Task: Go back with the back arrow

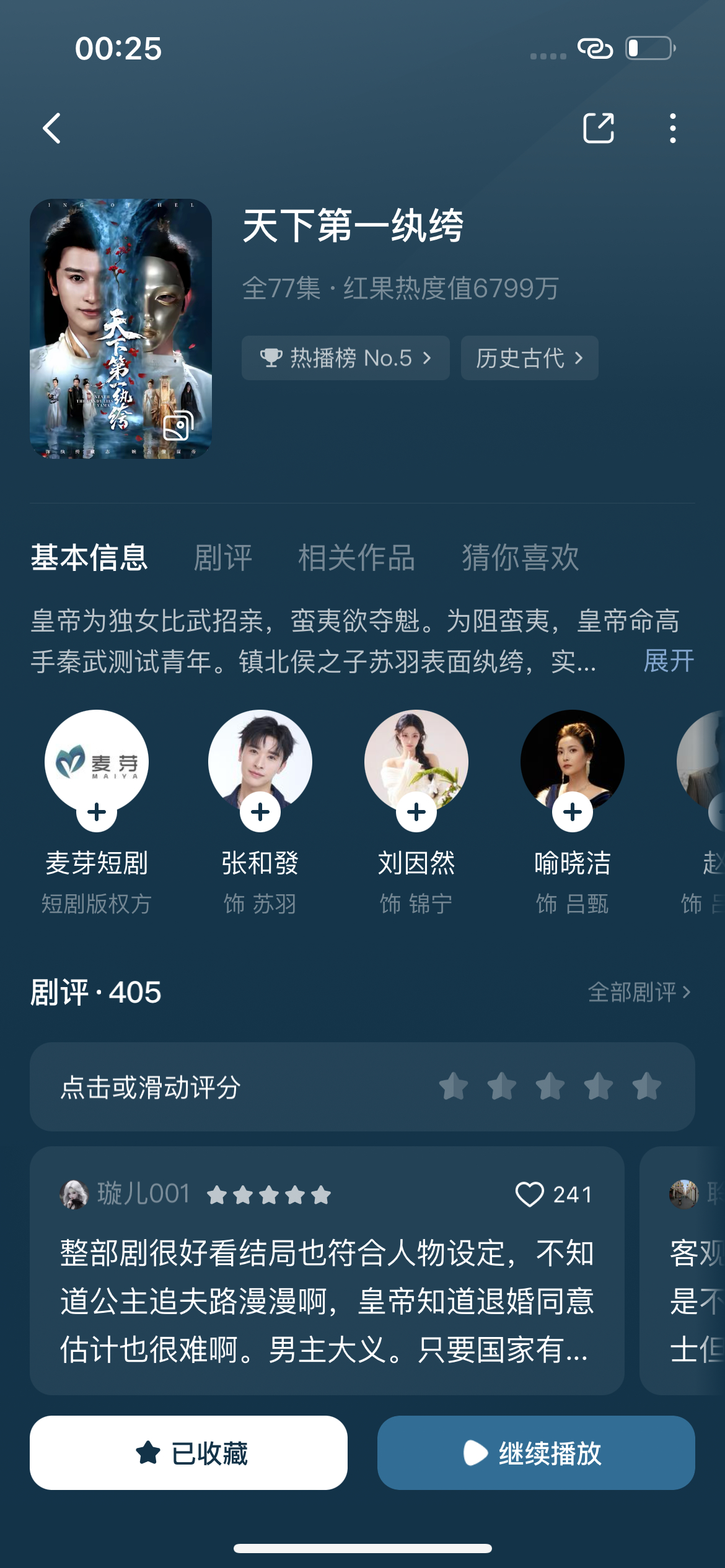Action: coord(53,127)
